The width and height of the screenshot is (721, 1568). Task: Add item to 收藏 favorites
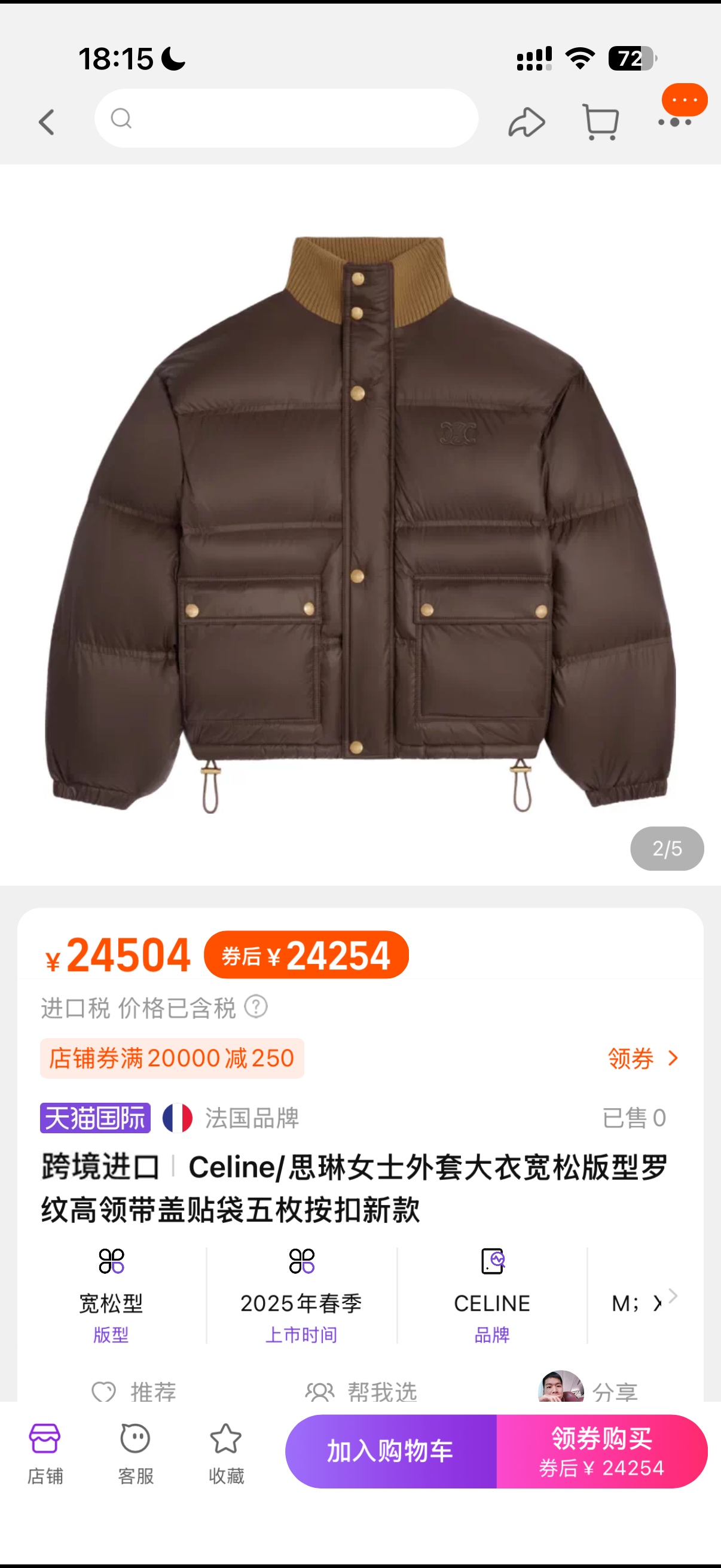tap(226, 1453)
